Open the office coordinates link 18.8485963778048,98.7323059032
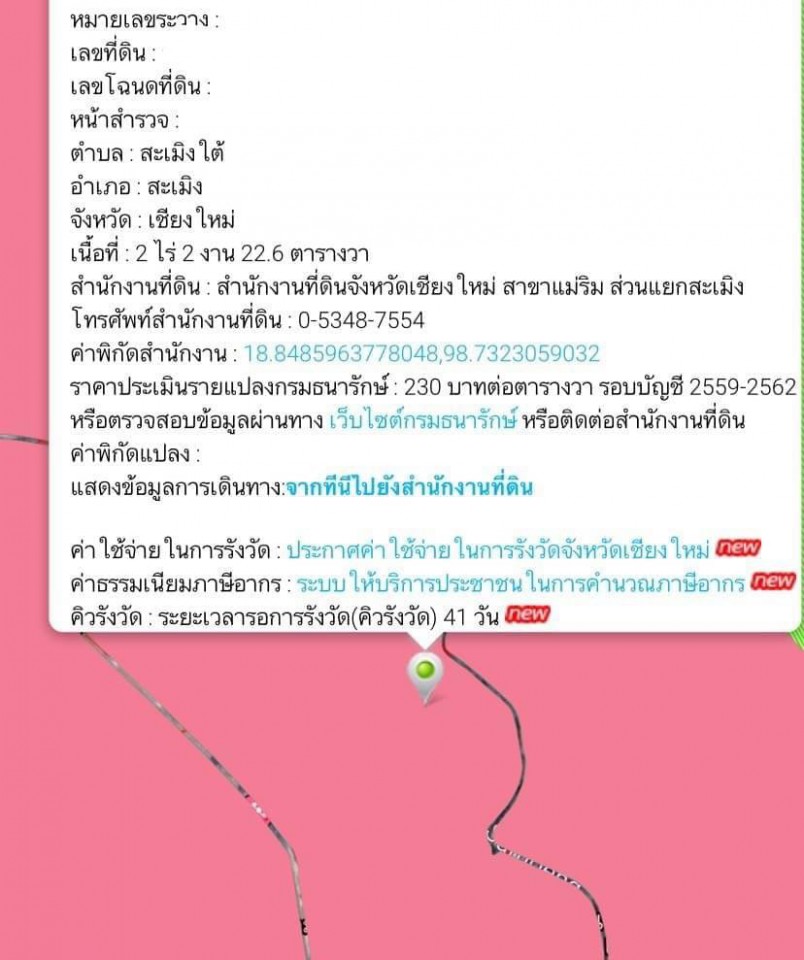The image size is (804, 960). pos(421,353)
